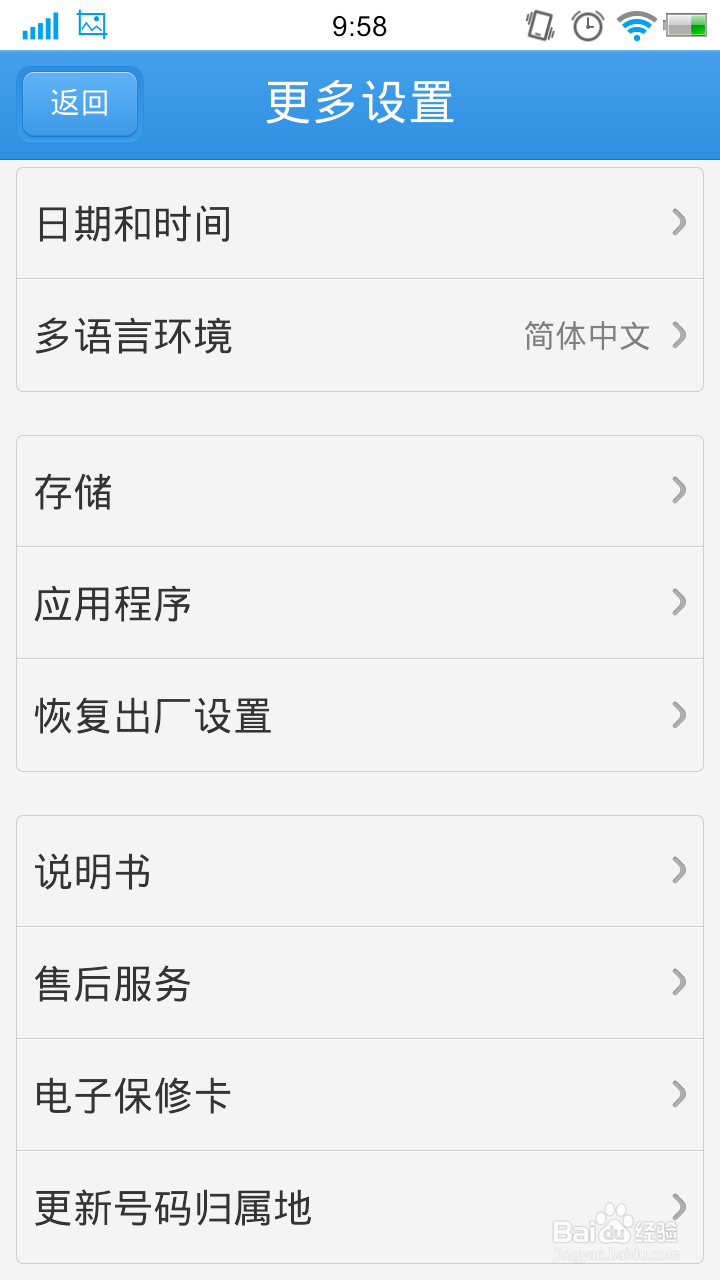Click the vibration mode status icon
The height and width of the screenshot is (1280, 720).
point(538,25)
